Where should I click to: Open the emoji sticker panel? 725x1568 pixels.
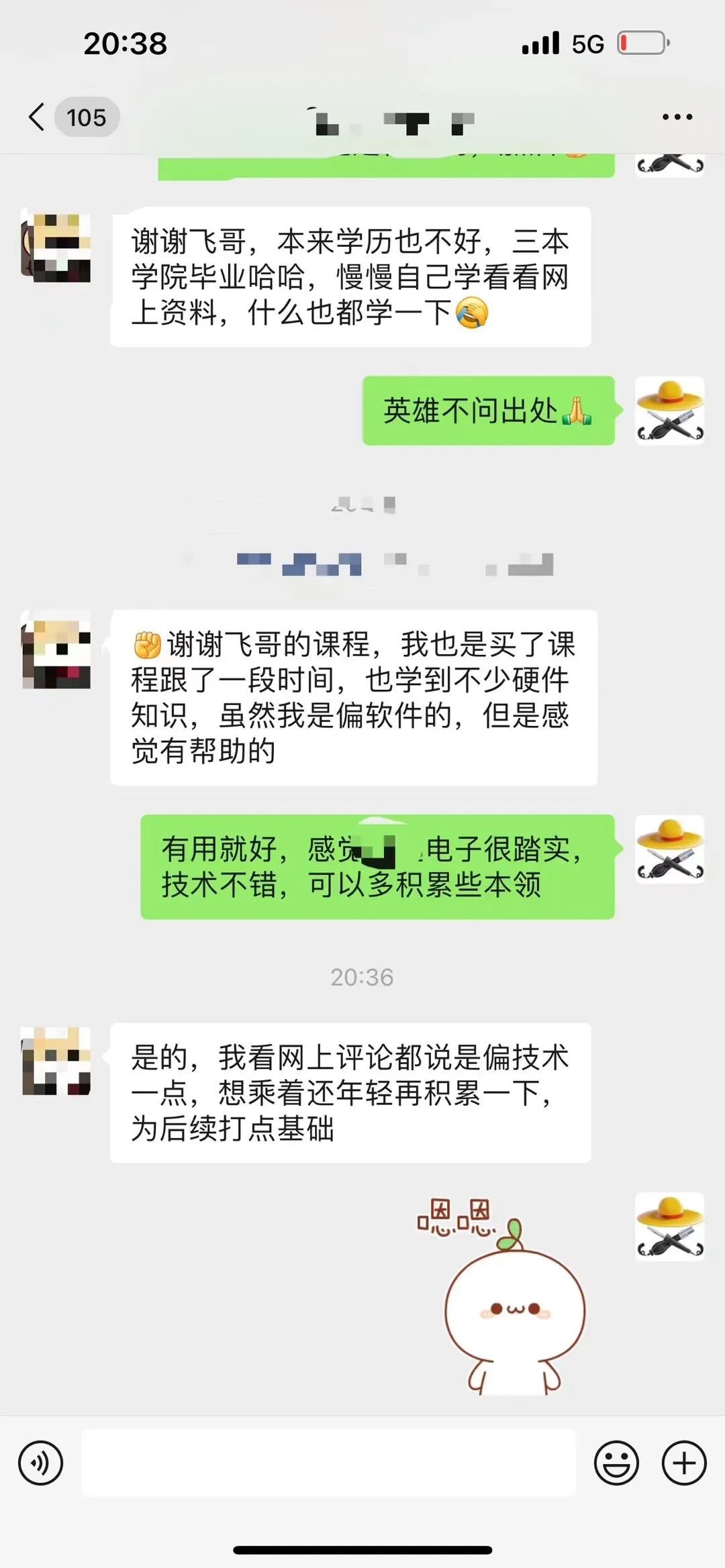pos(616,1463)
